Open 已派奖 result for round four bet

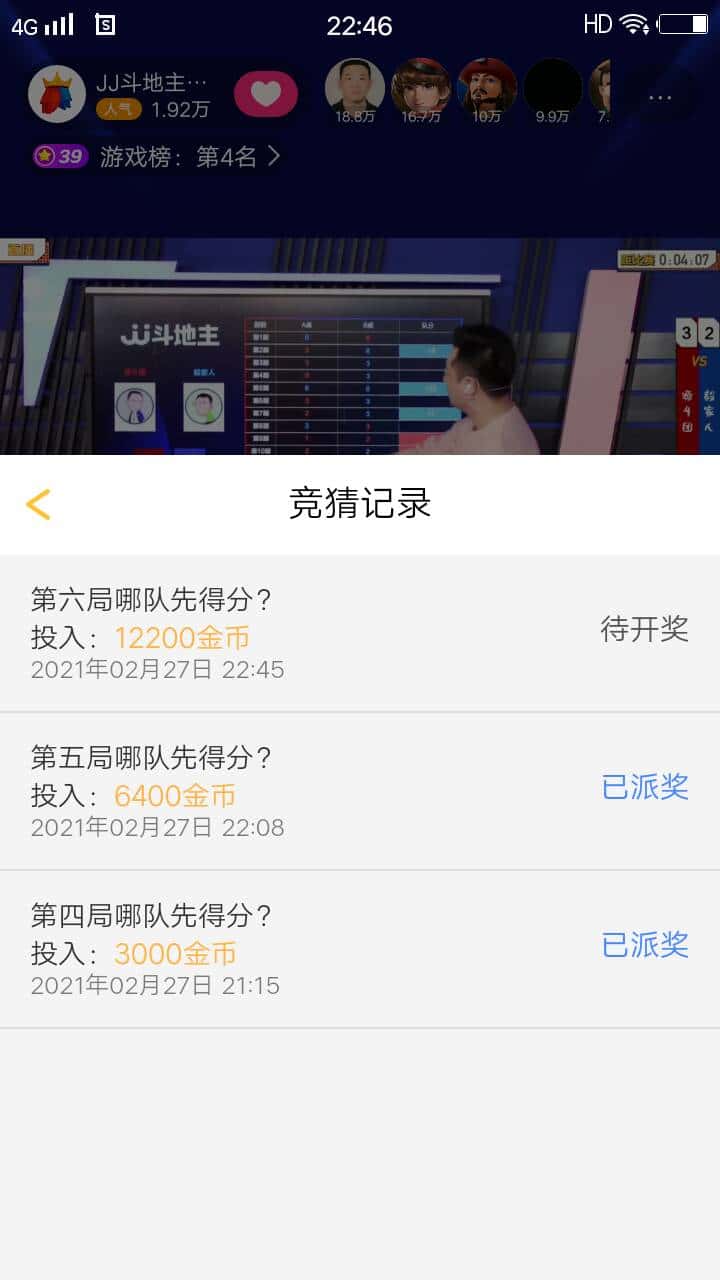point(646,945)
